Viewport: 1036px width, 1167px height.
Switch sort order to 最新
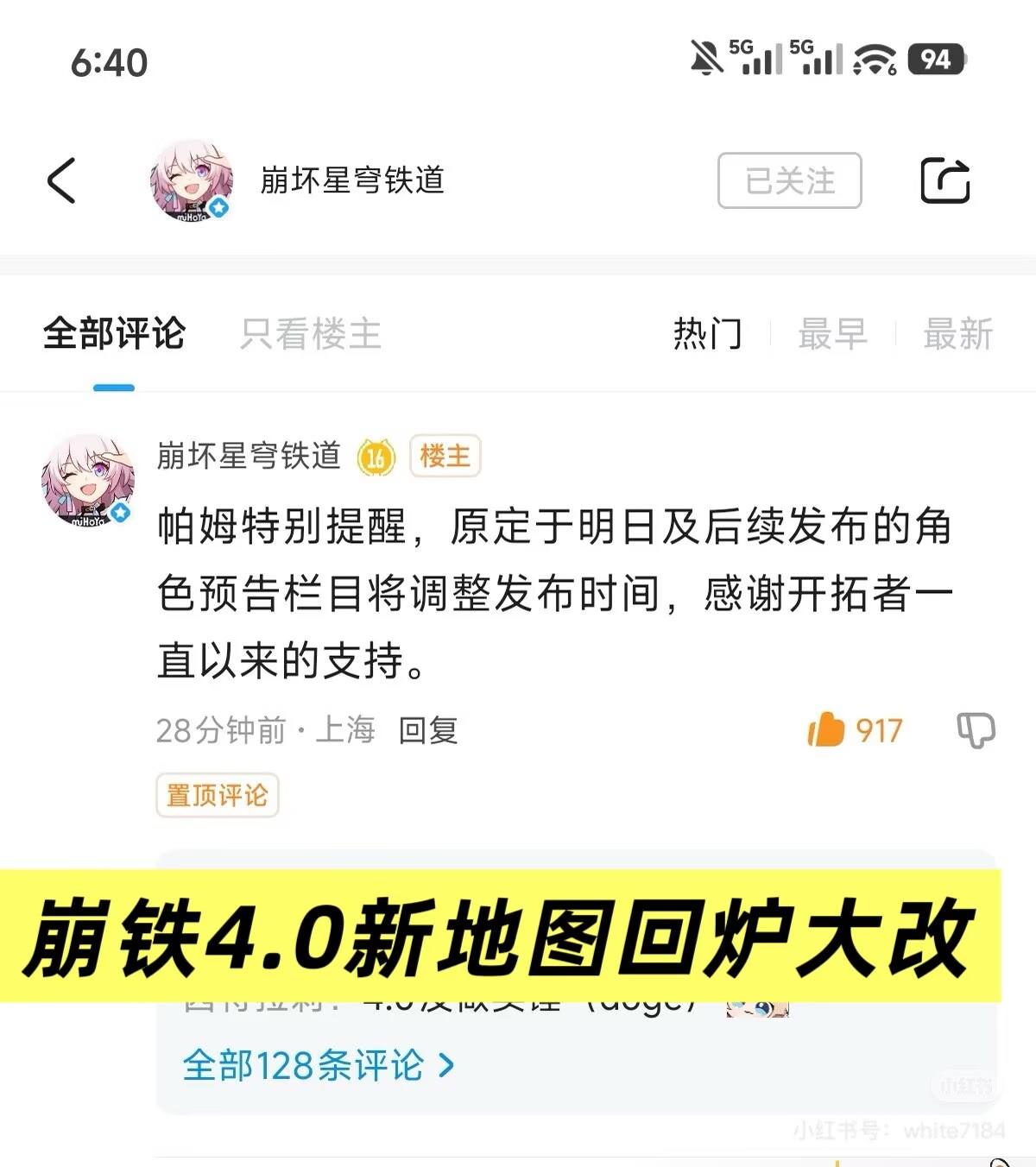coord(958,336)
